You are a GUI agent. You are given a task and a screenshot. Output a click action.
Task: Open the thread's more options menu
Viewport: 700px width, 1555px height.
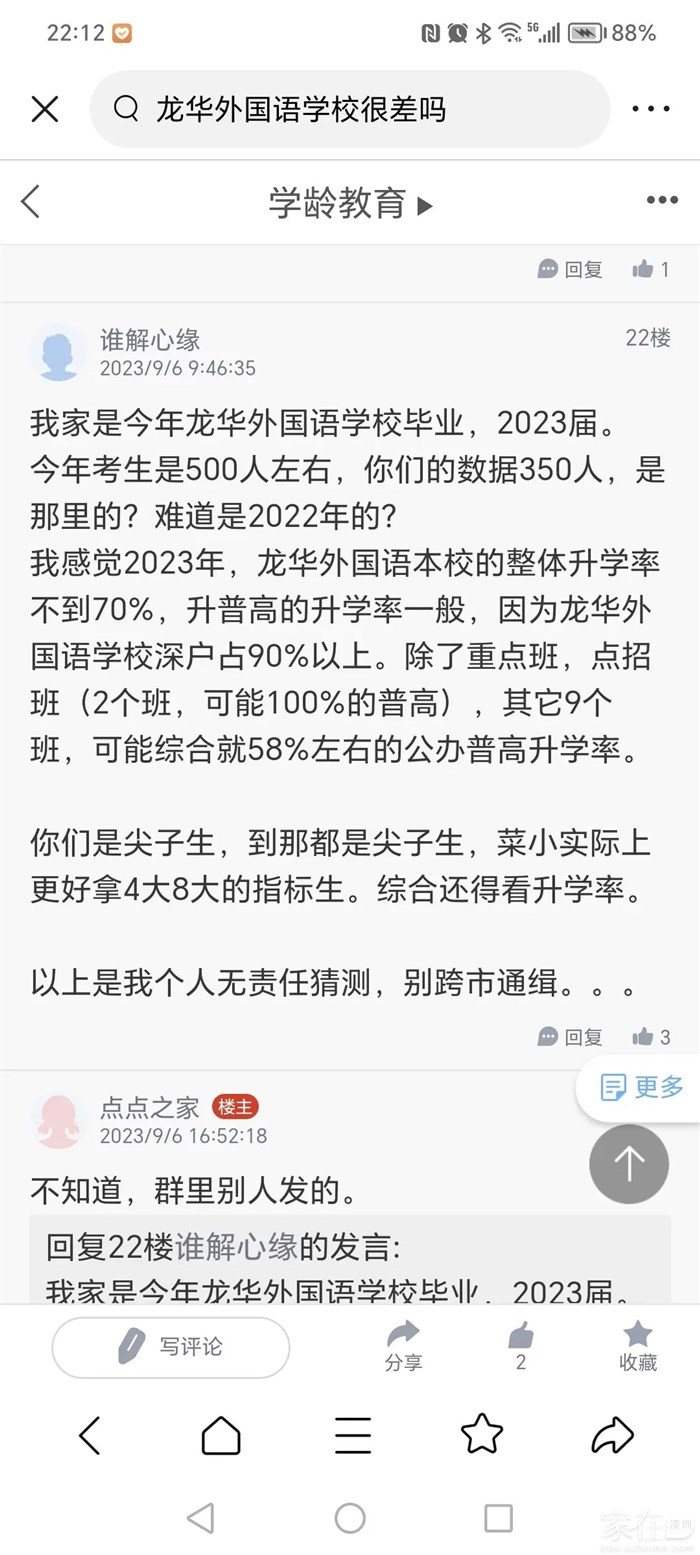point(662,201)
